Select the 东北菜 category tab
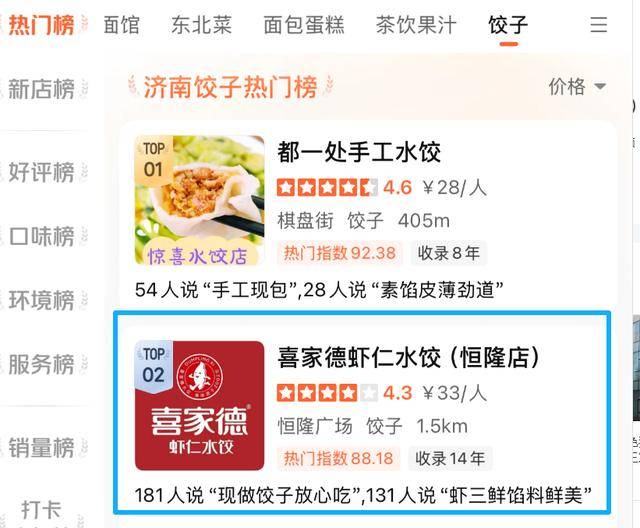Screen dimensions: 640x528 click(199, 25)
